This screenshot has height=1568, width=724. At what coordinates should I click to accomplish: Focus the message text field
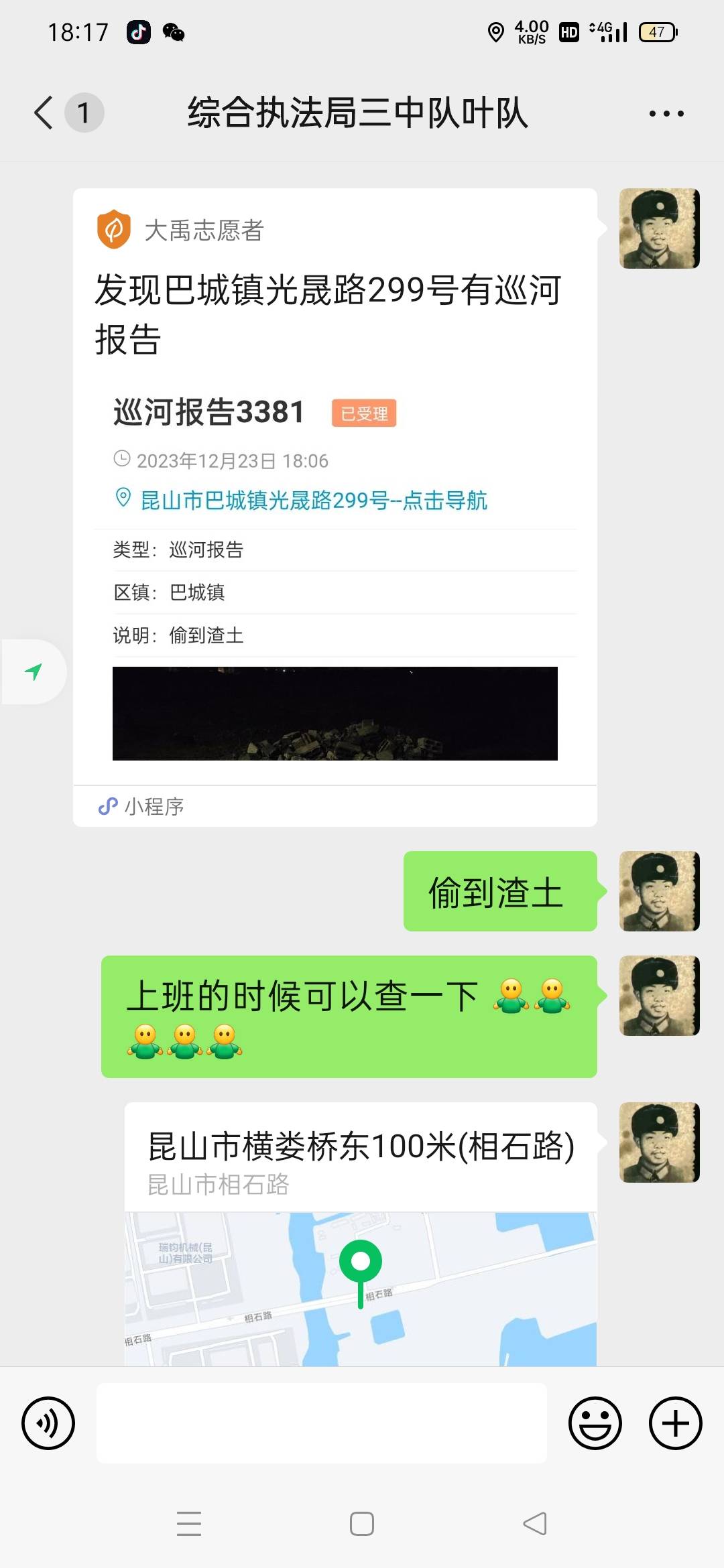point(322,1423)
